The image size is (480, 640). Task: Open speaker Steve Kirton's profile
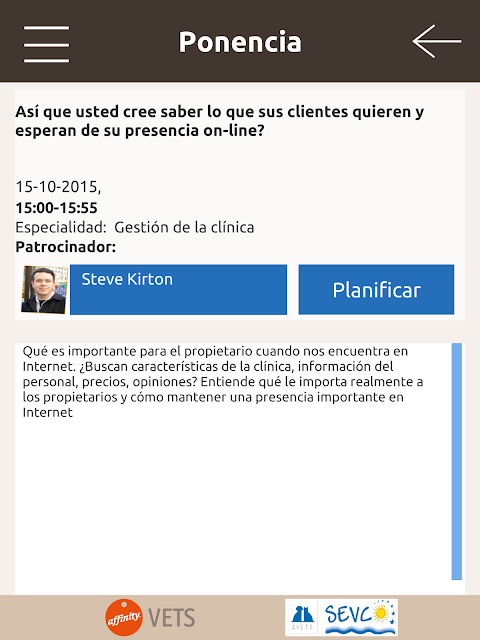178,289
